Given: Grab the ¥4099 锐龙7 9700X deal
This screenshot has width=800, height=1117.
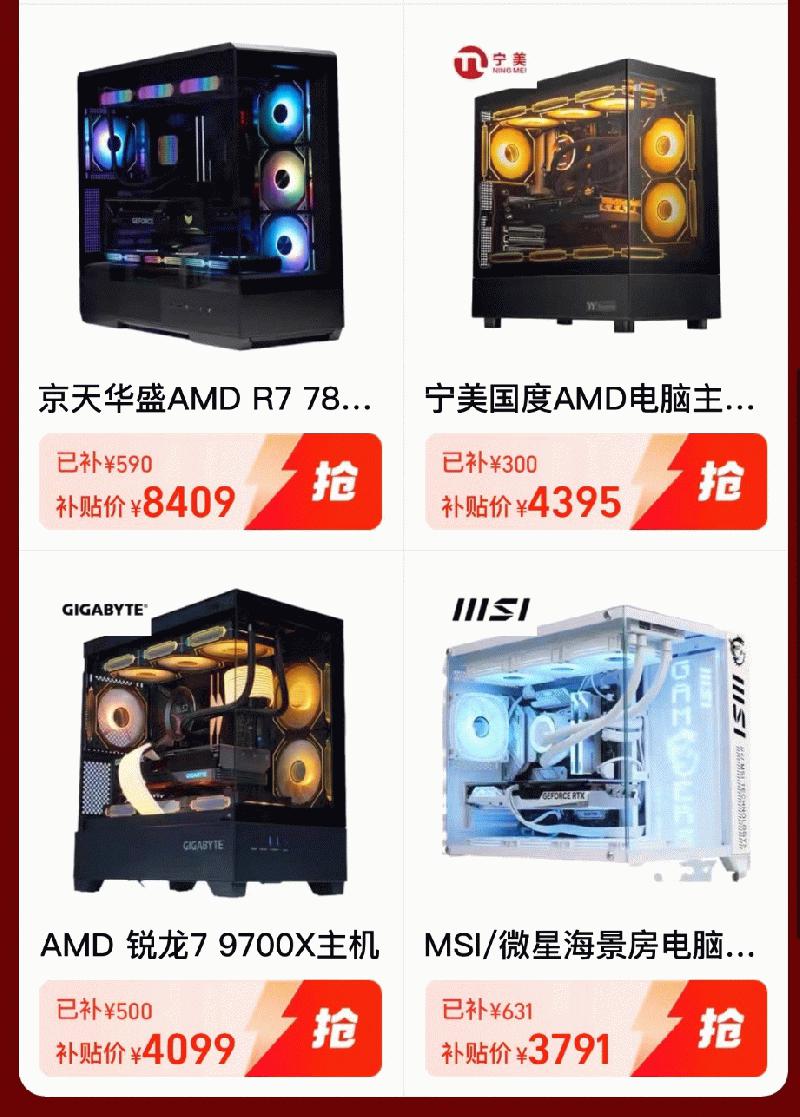Looking at the screenshot, I should [x=333, y=1028].
